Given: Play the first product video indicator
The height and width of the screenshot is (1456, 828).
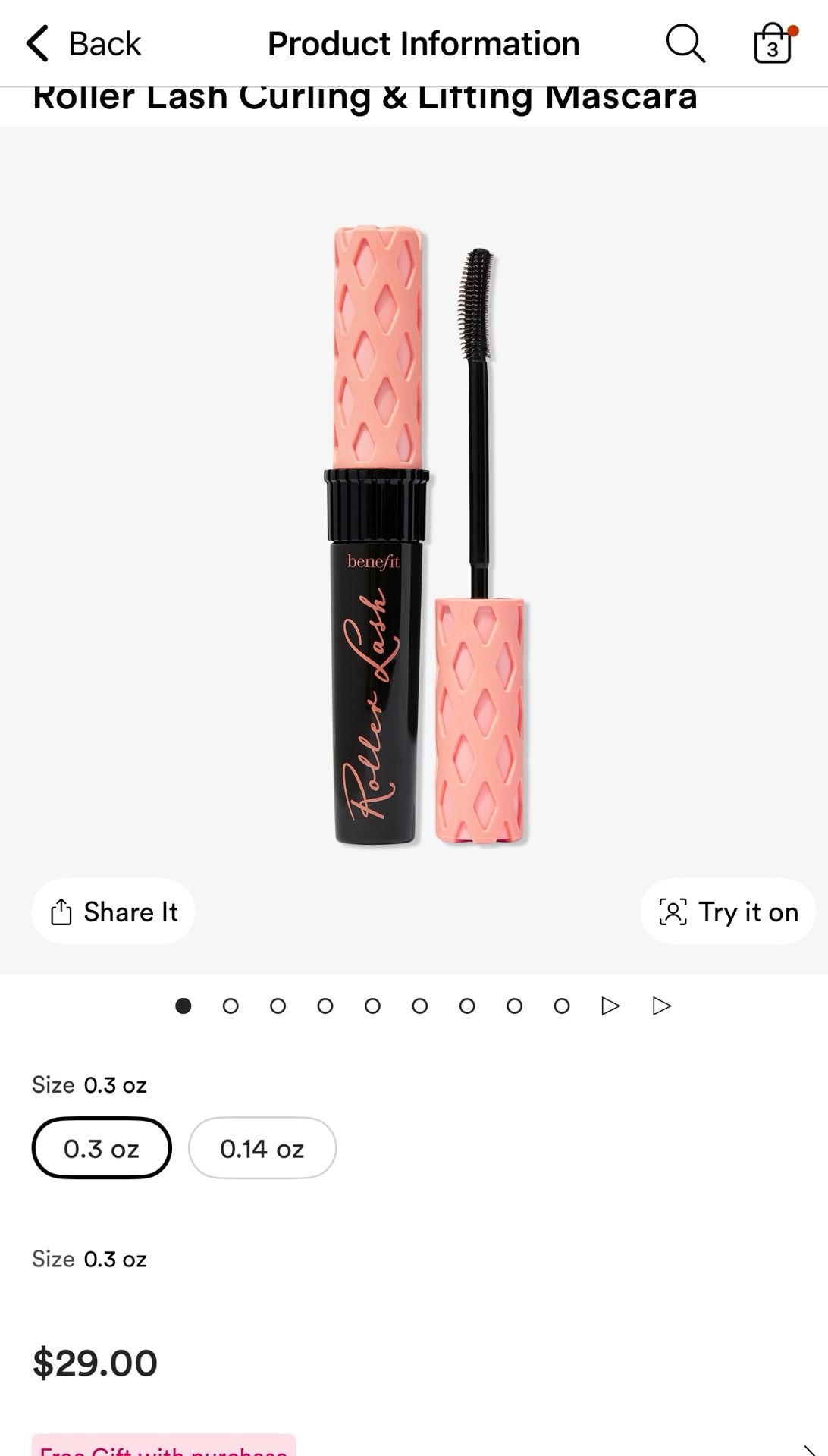Looking at the screenshot, I should [x=610, y=1006].
